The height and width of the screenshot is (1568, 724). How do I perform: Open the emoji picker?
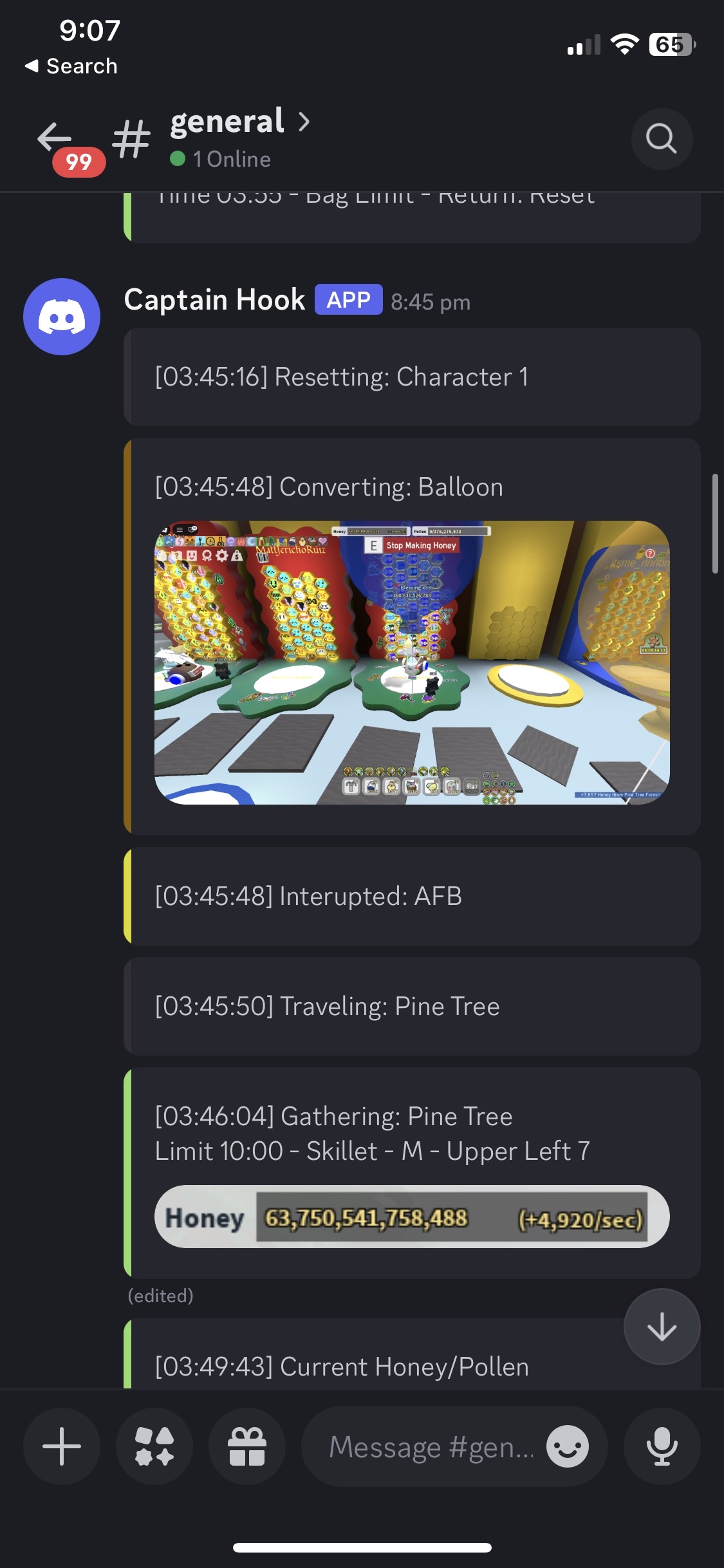click(x=568, y=1446)
